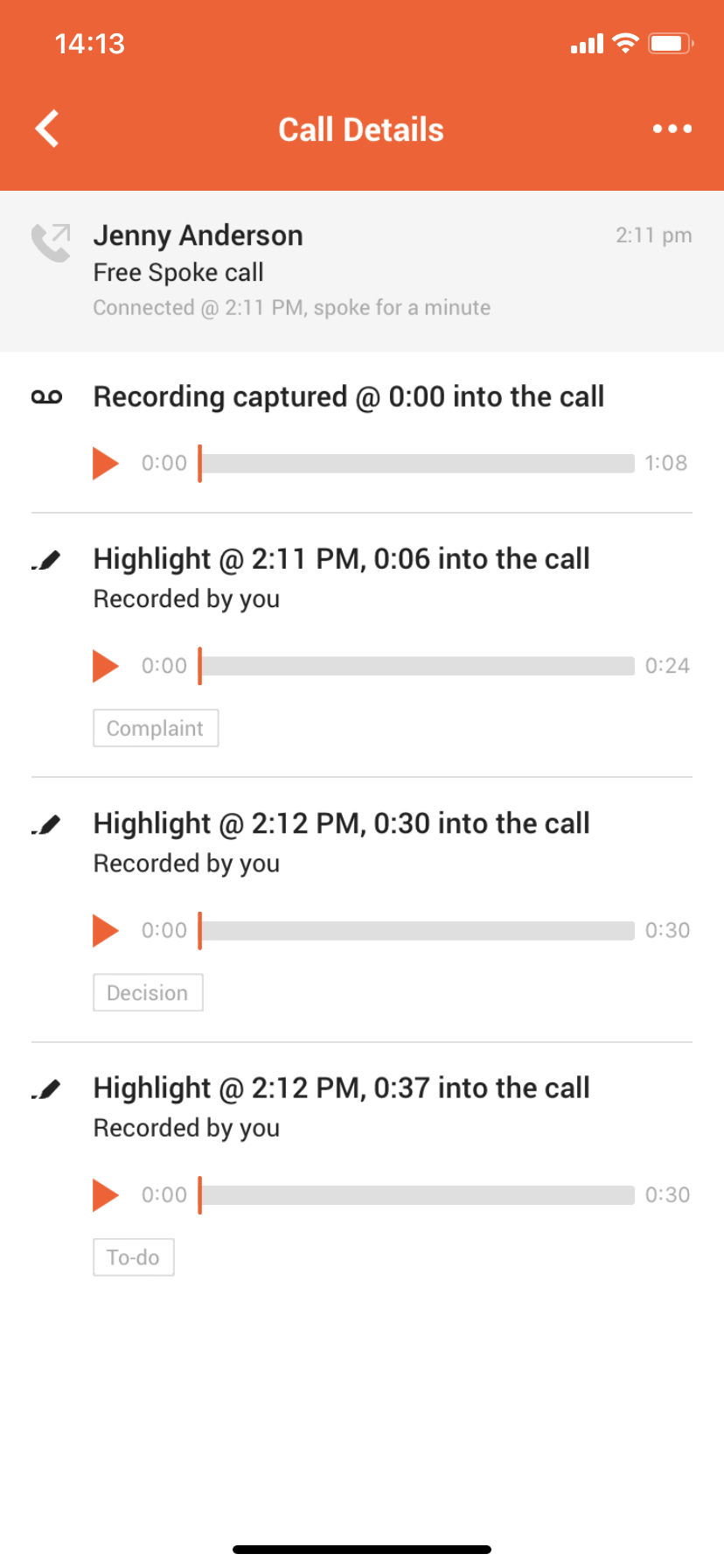Play the 0:37 highlight clip

click(x=106, y=1194)
